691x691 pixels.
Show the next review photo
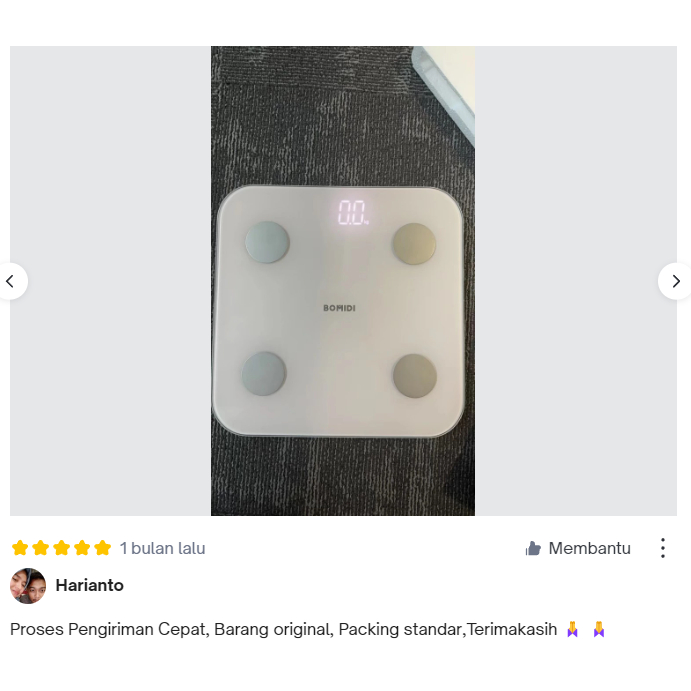click(x=675, y=281)
